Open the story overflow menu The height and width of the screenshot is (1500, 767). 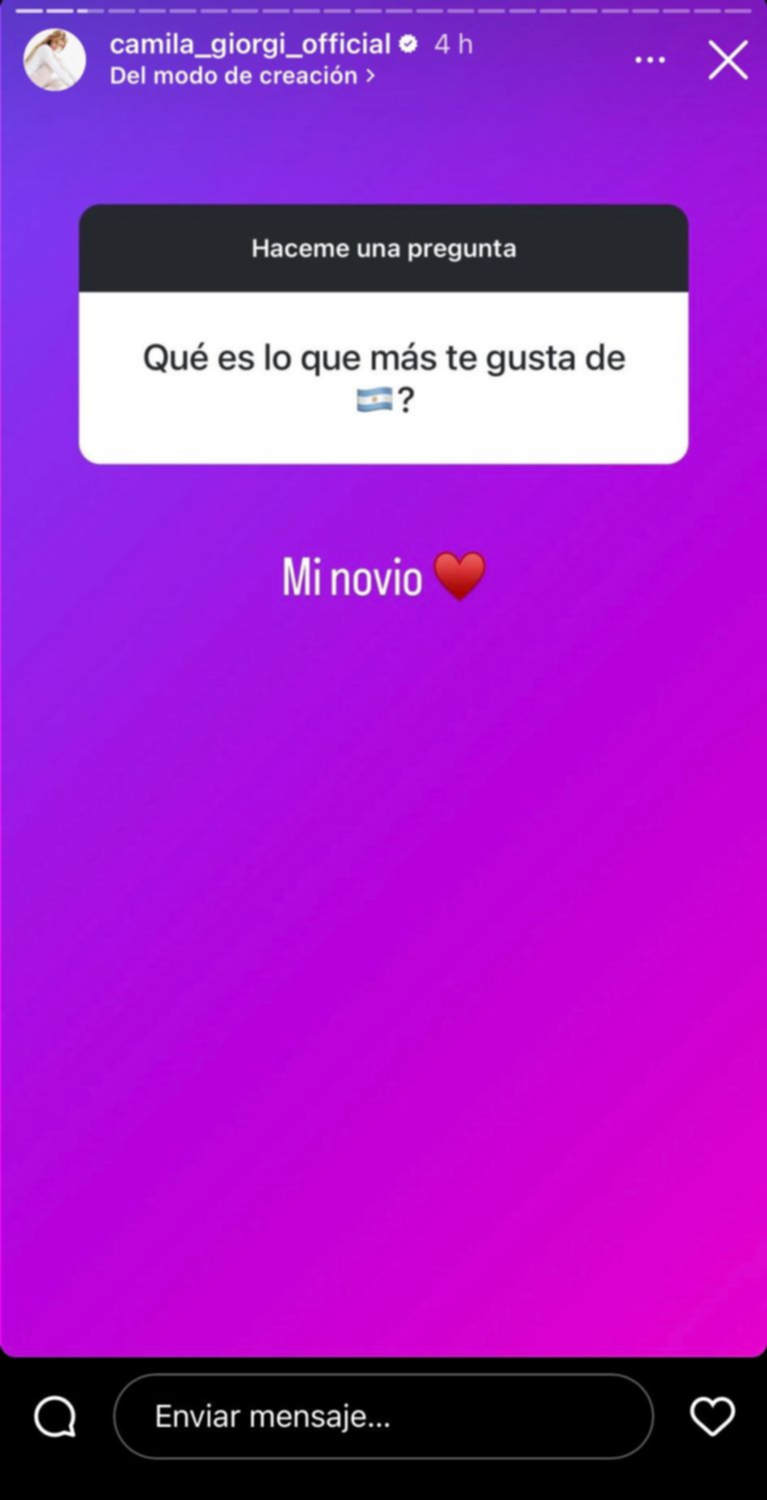tap(650, 60)
